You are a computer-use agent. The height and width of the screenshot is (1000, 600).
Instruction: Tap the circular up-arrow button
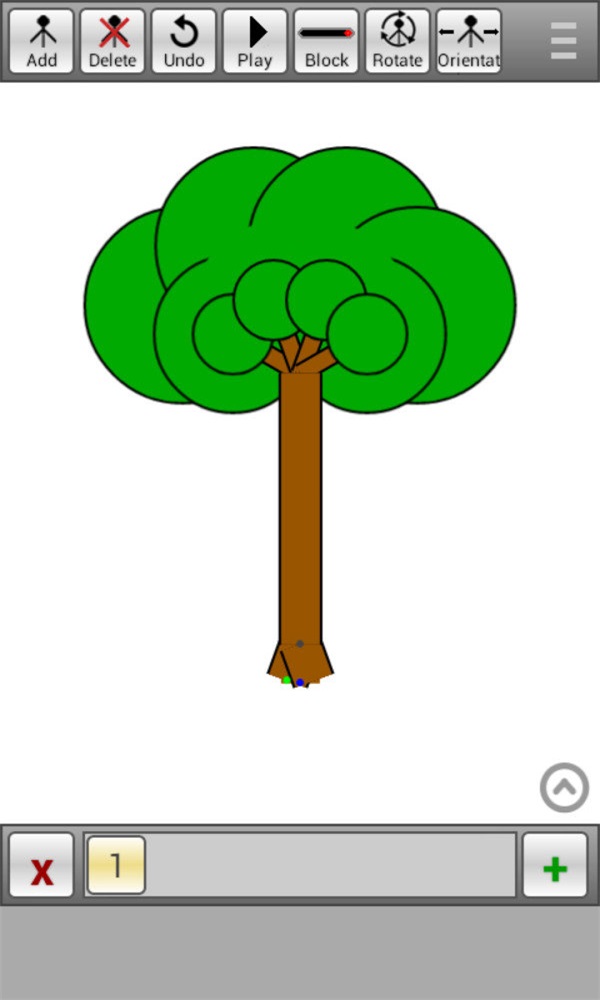point(564,788)
